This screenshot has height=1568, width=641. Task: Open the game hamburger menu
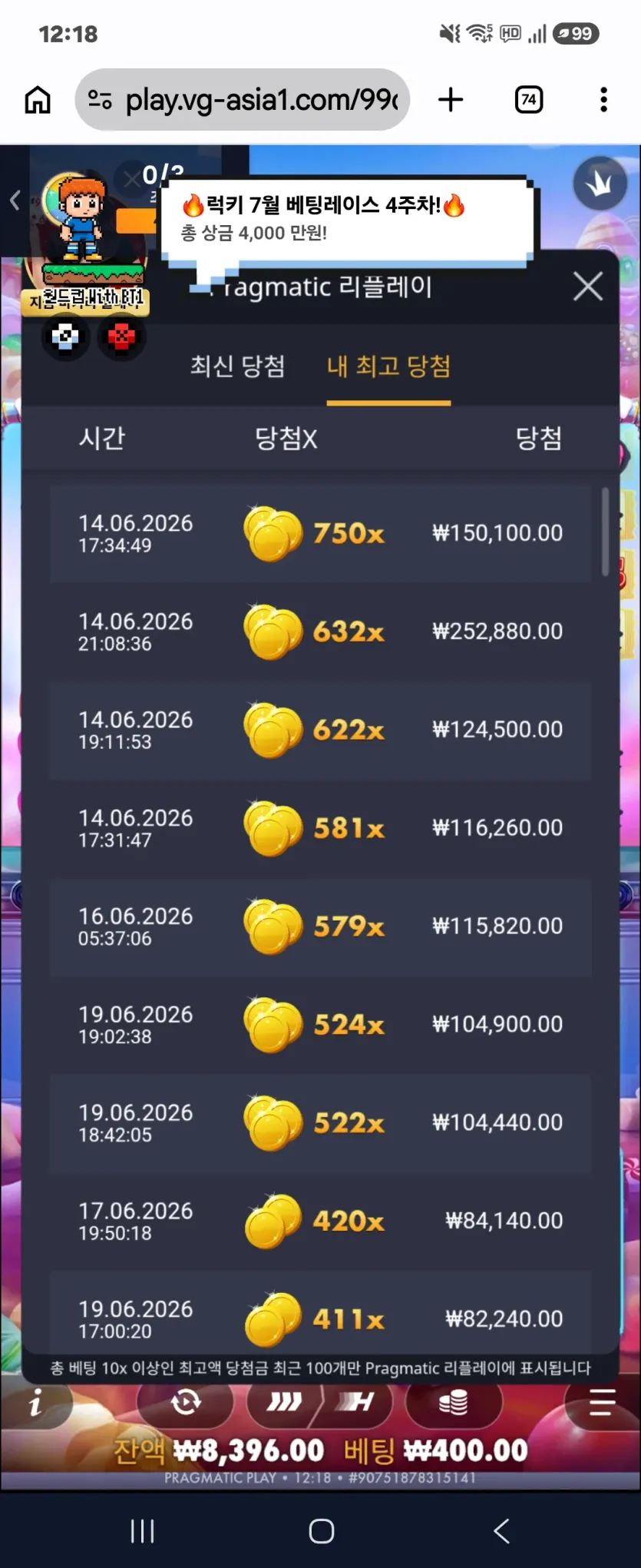coord(602,1403)
